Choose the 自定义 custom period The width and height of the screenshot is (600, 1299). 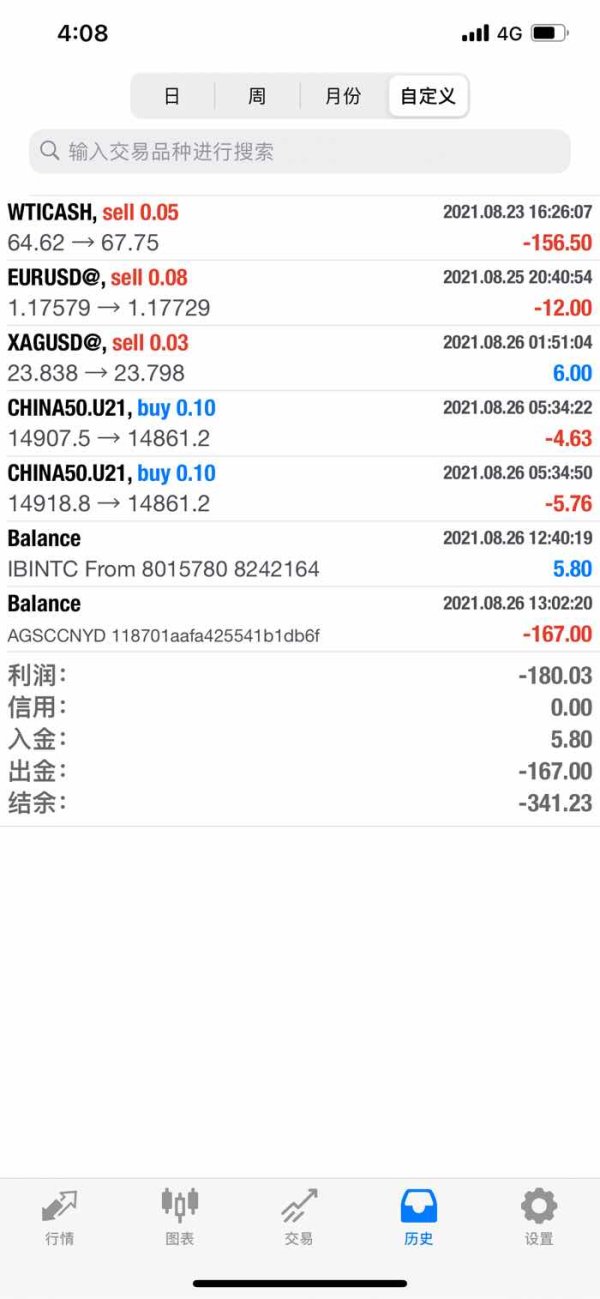(x=428, y=97)
